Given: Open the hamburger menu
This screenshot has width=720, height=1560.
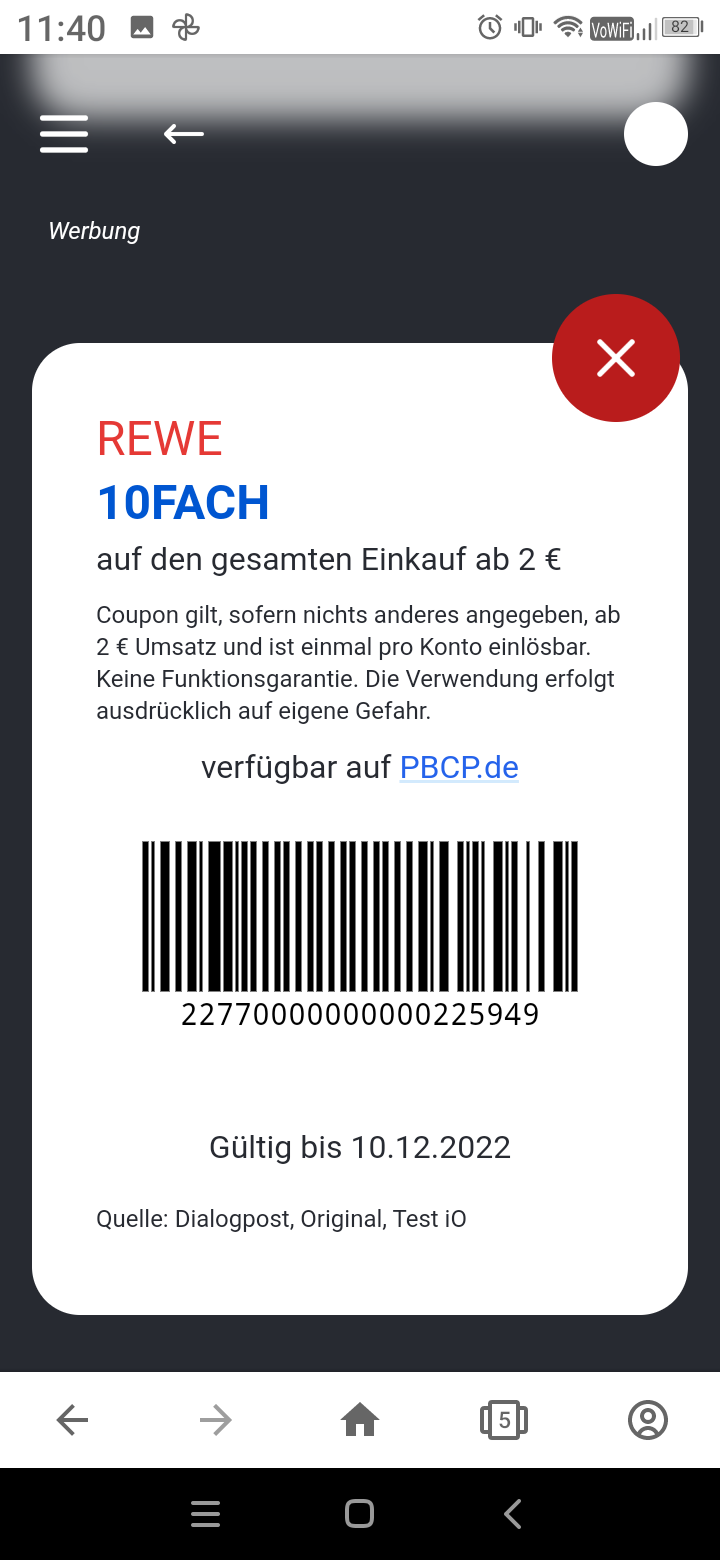Looking at the screenshot, I should (64, 134).
